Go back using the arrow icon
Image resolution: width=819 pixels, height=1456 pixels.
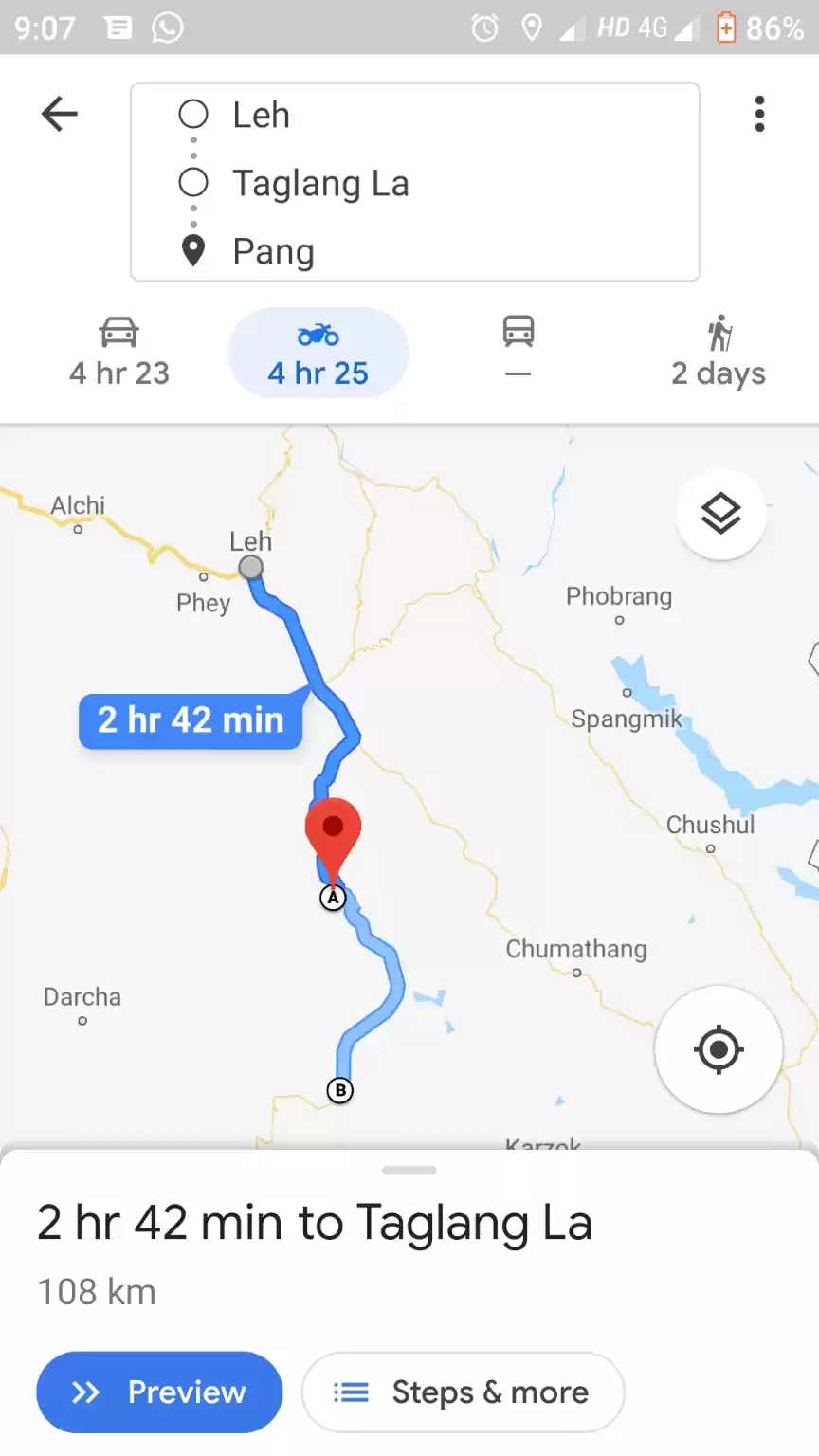pyautogui.click(x=59, y=115)
